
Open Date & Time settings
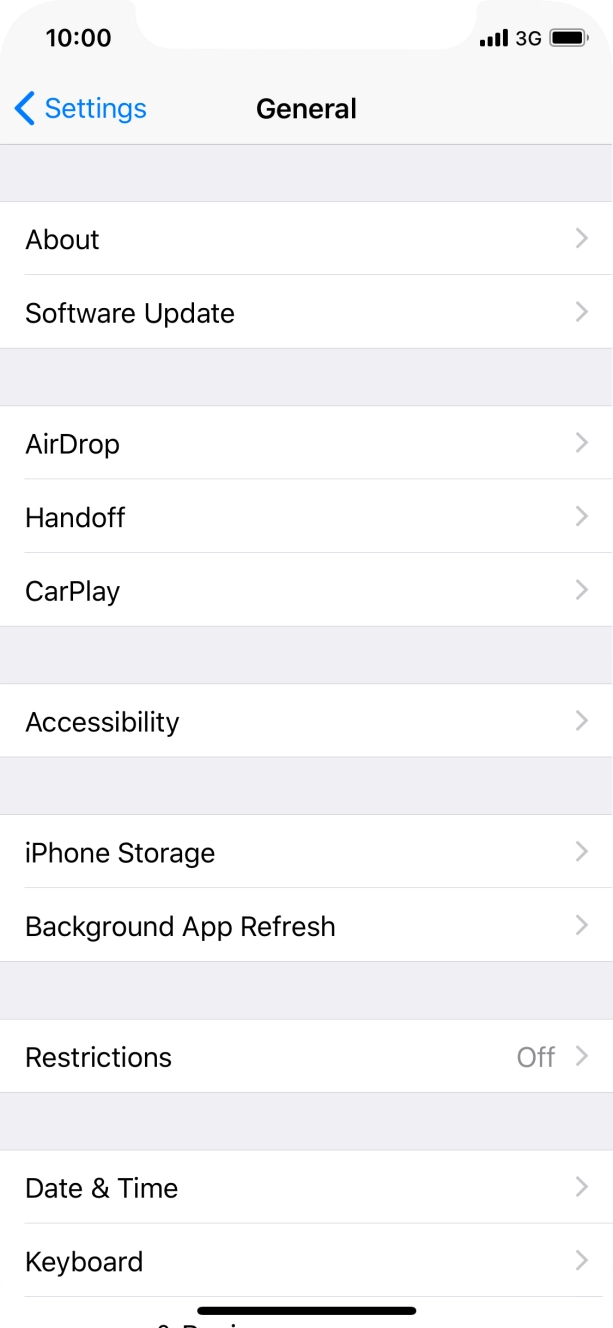[x=306, y=1187]
